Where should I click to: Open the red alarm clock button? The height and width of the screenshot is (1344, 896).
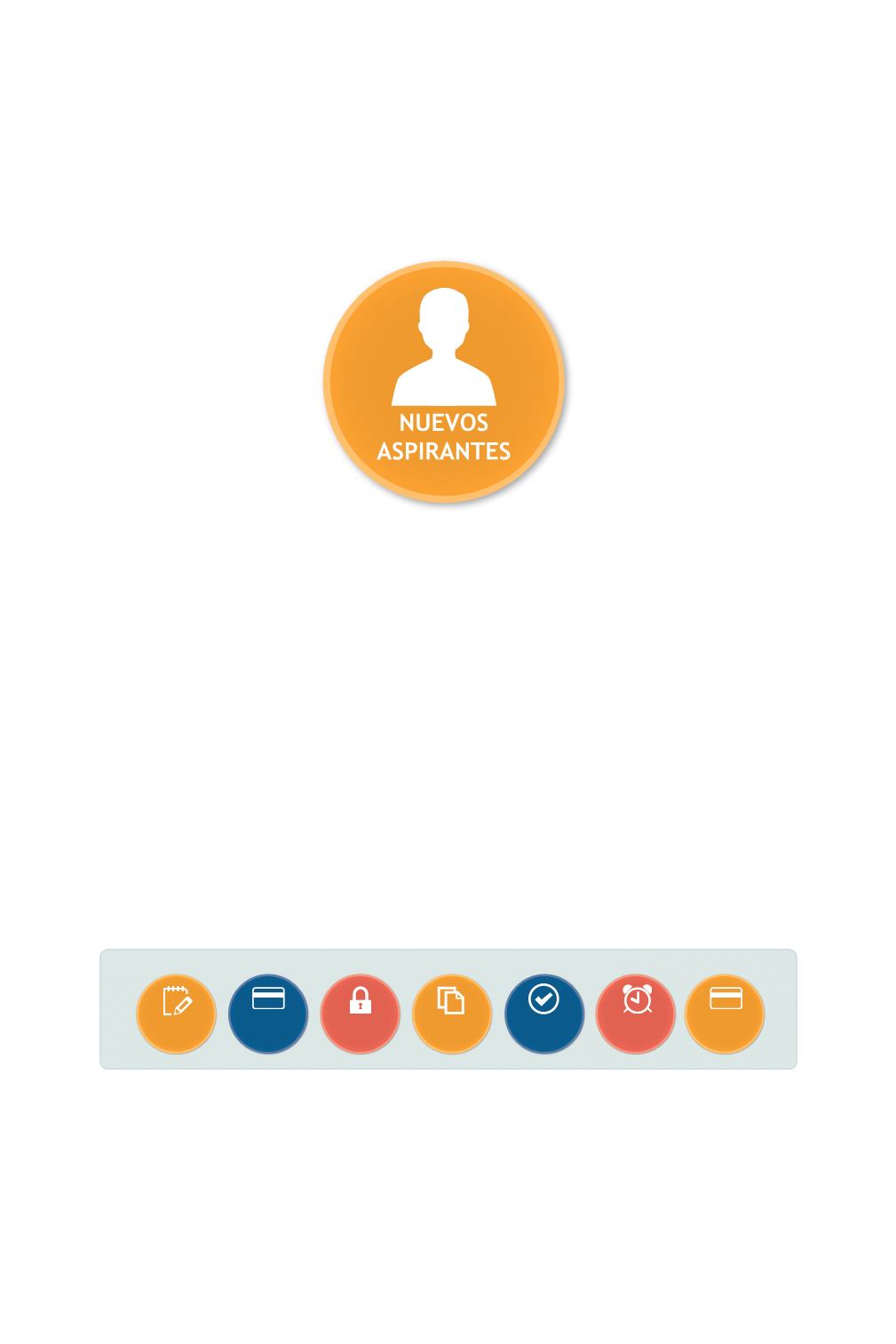click(x=636, y=1013)
